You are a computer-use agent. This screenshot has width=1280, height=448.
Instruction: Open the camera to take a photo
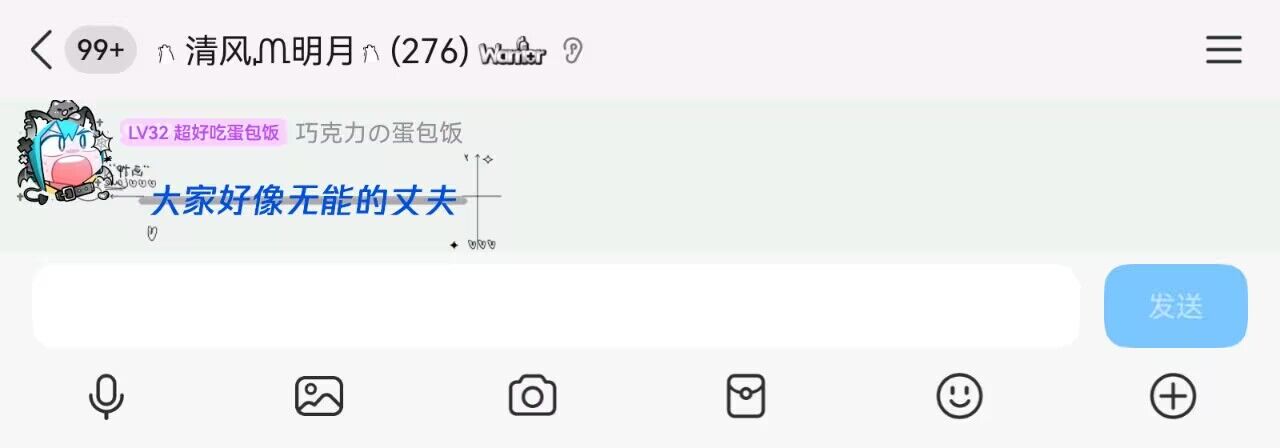[532, 396]
